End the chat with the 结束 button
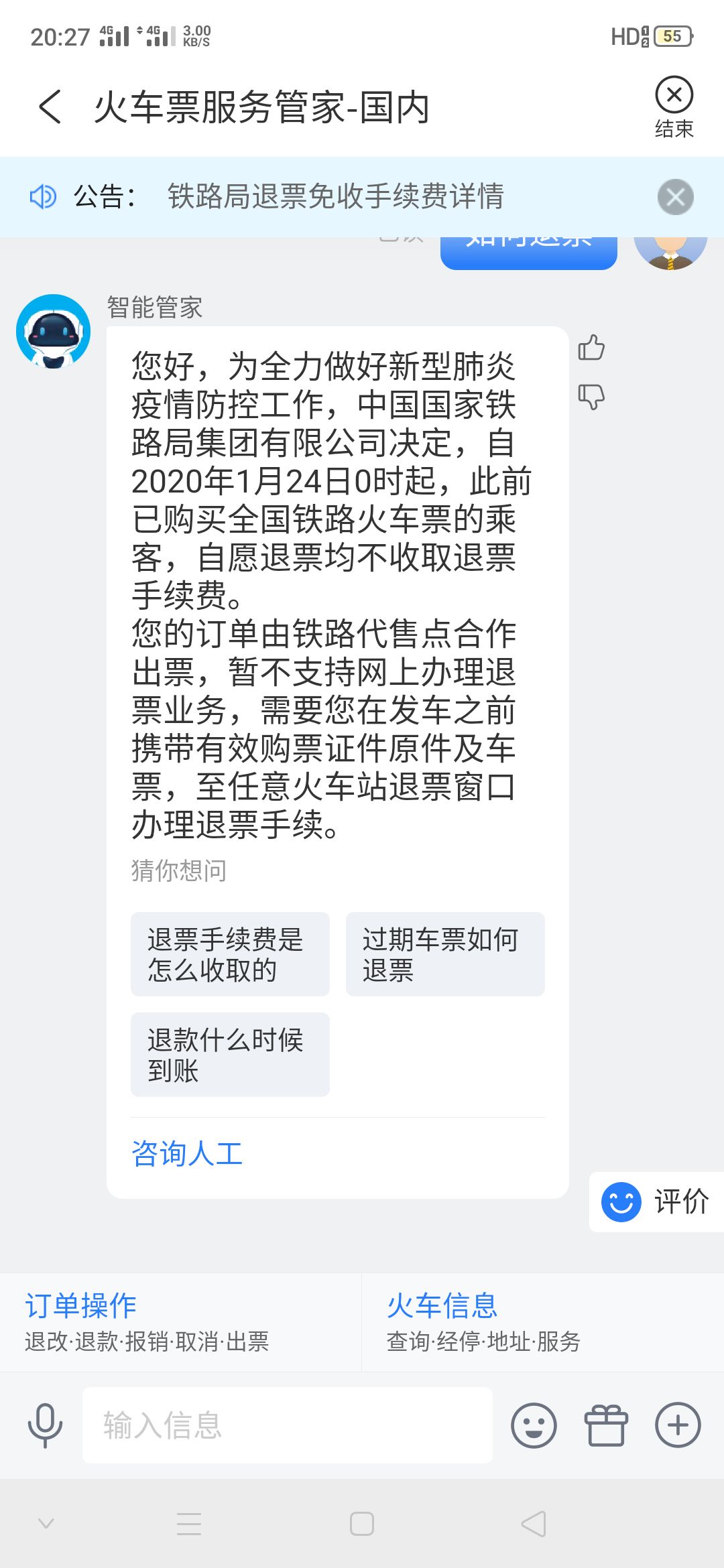This screenshot has width=724, height=1568. [x=674, y=107]
